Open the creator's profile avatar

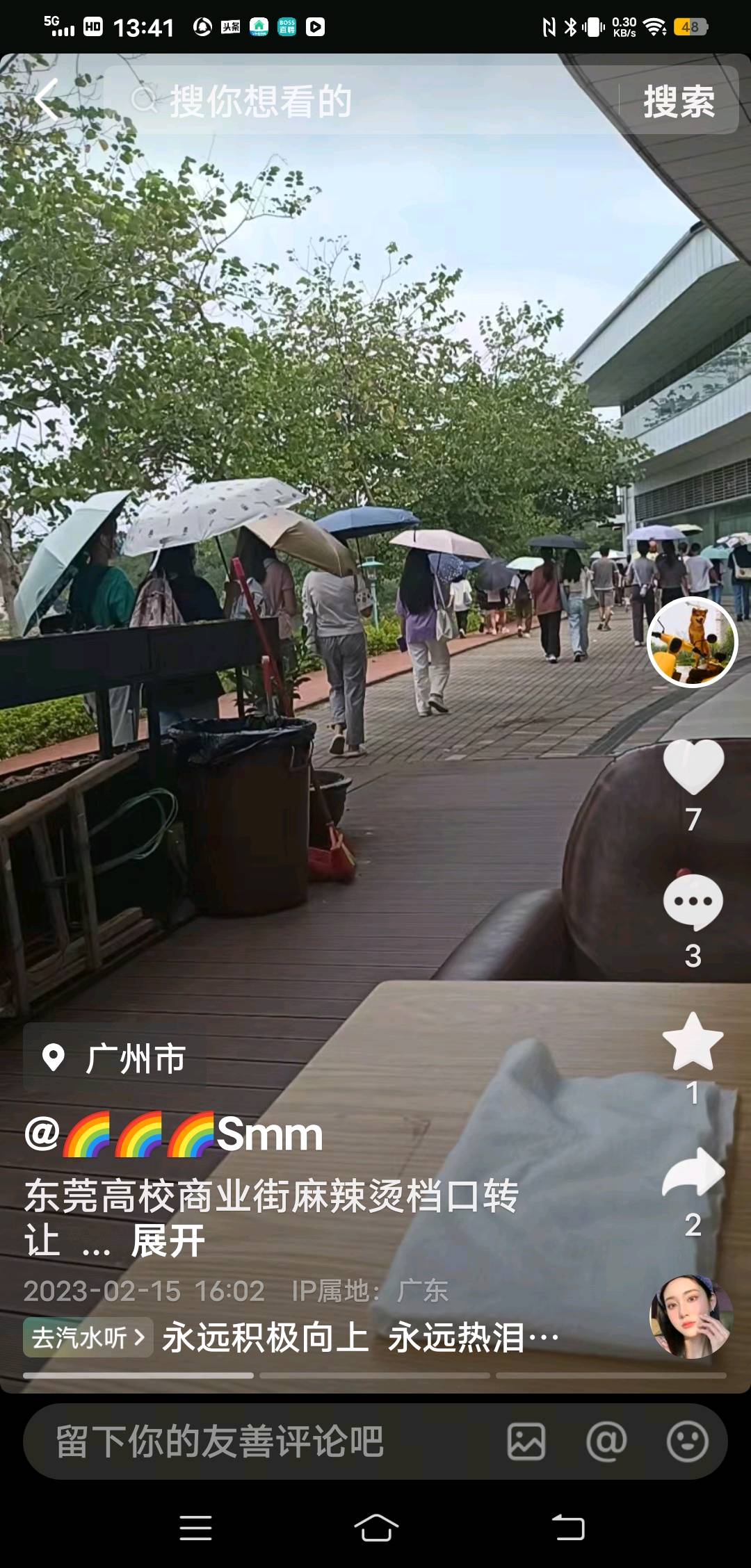coord(692,642)
